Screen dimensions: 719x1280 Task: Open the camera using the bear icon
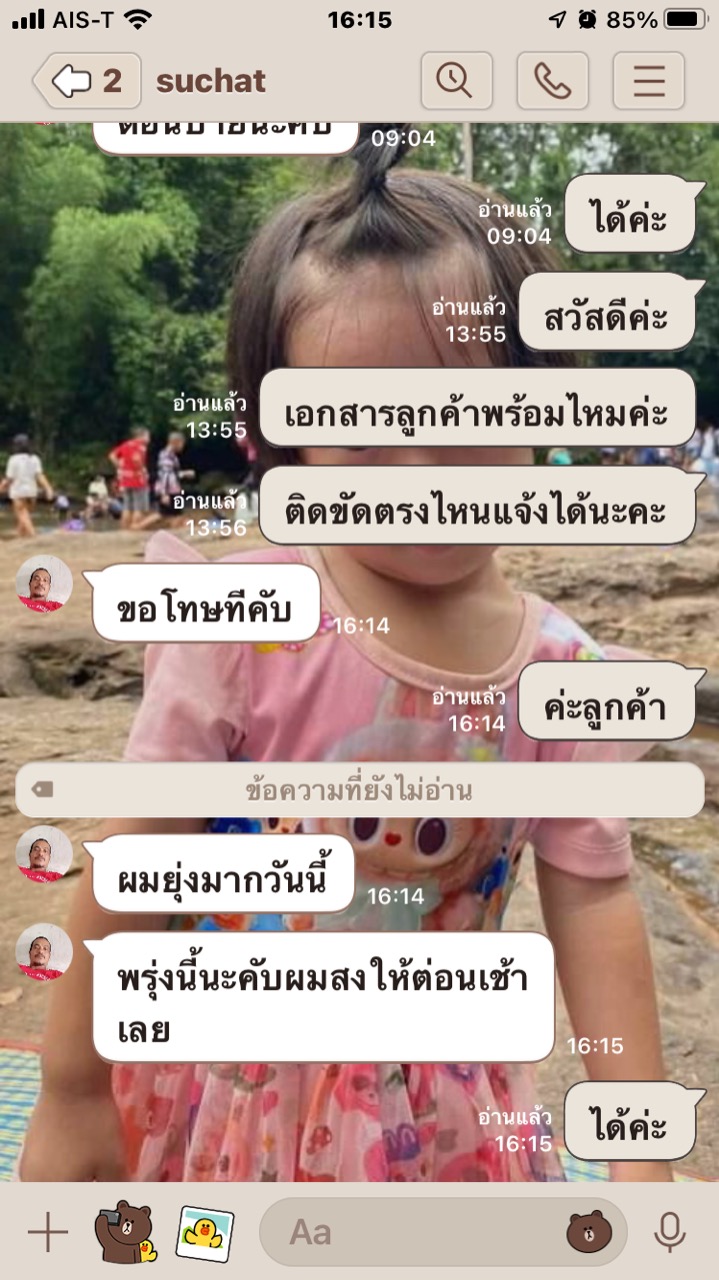[x=125, y=1232]
